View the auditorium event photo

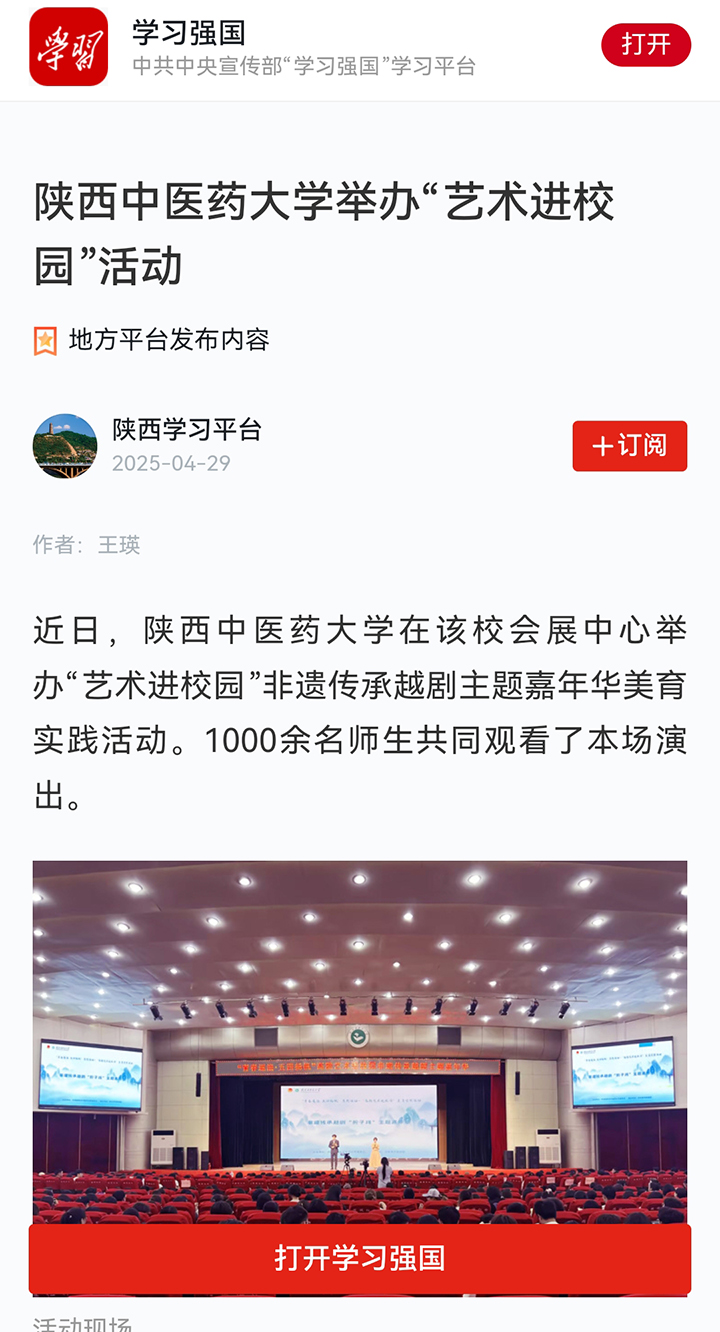[360, 1040]
